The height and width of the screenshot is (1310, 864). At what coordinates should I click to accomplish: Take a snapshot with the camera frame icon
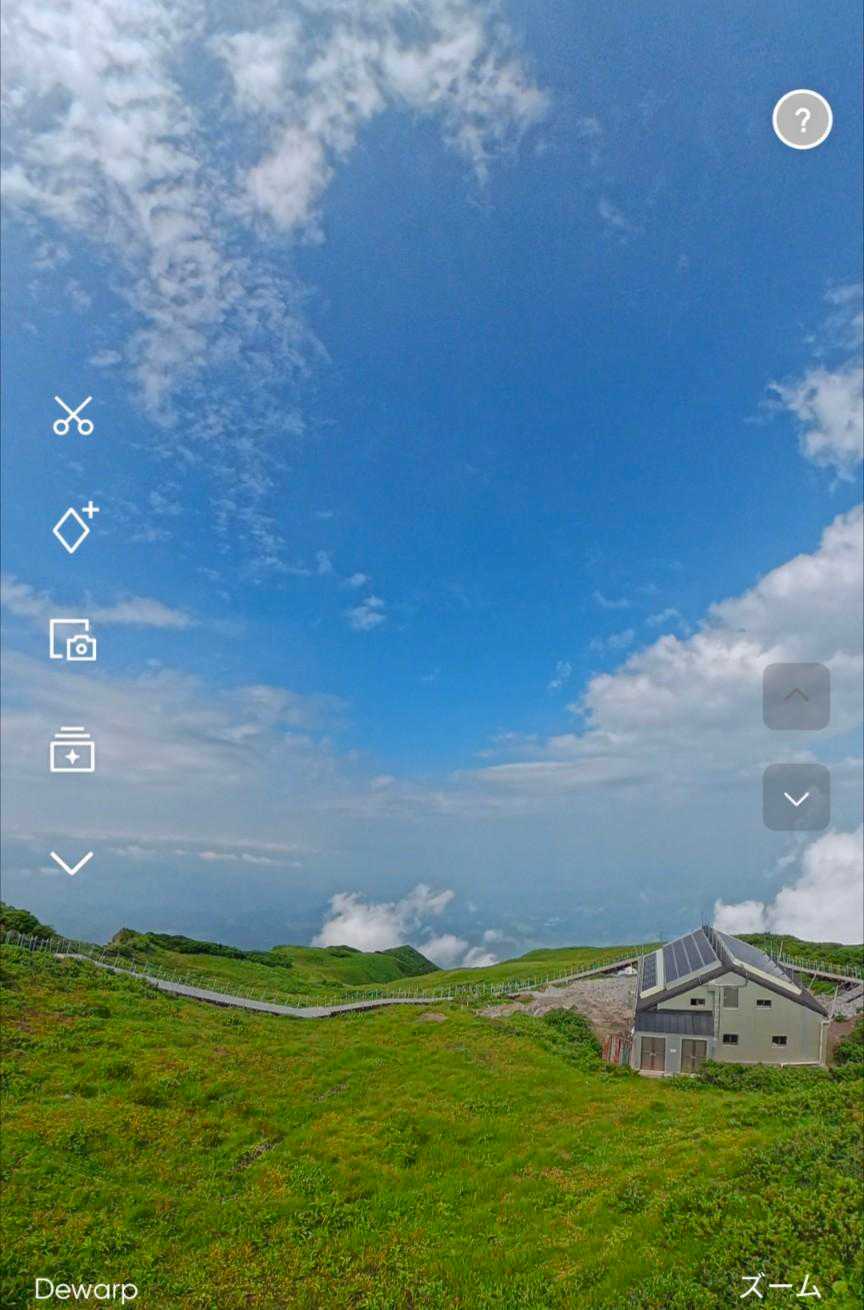point(73,640)
